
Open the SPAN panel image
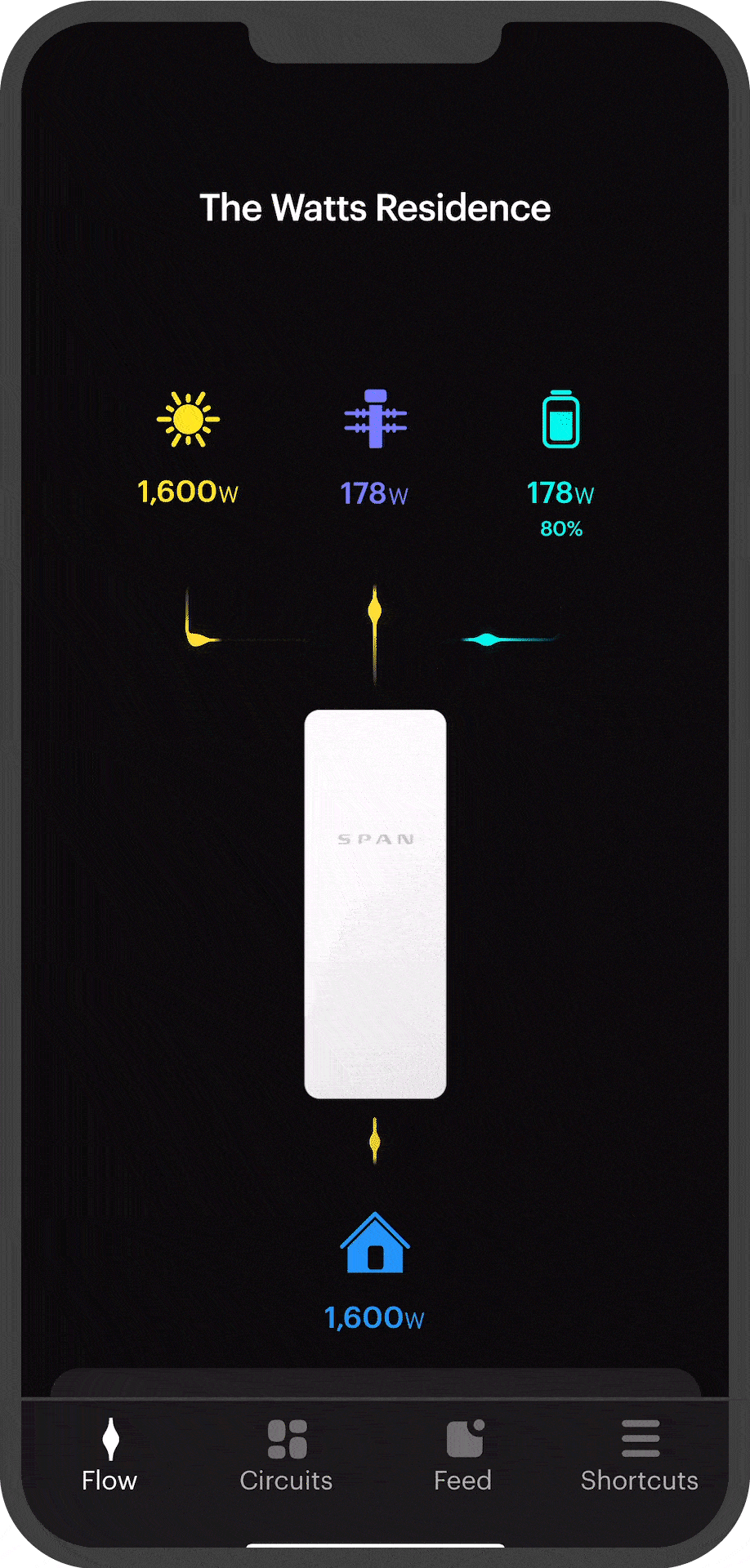[375, 903]
